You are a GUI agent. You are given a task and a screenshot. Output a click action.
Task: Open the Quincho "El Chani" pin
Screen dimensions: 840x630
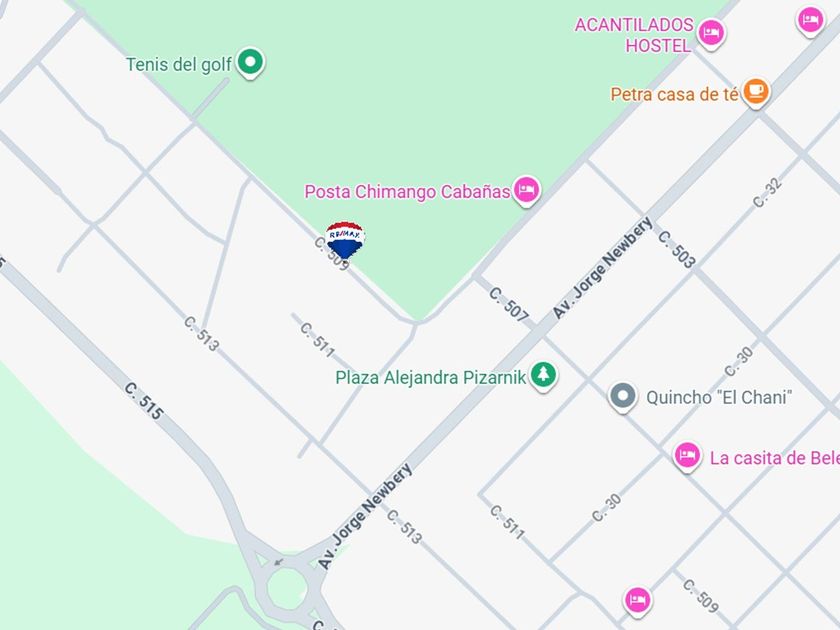pos(623,397)
